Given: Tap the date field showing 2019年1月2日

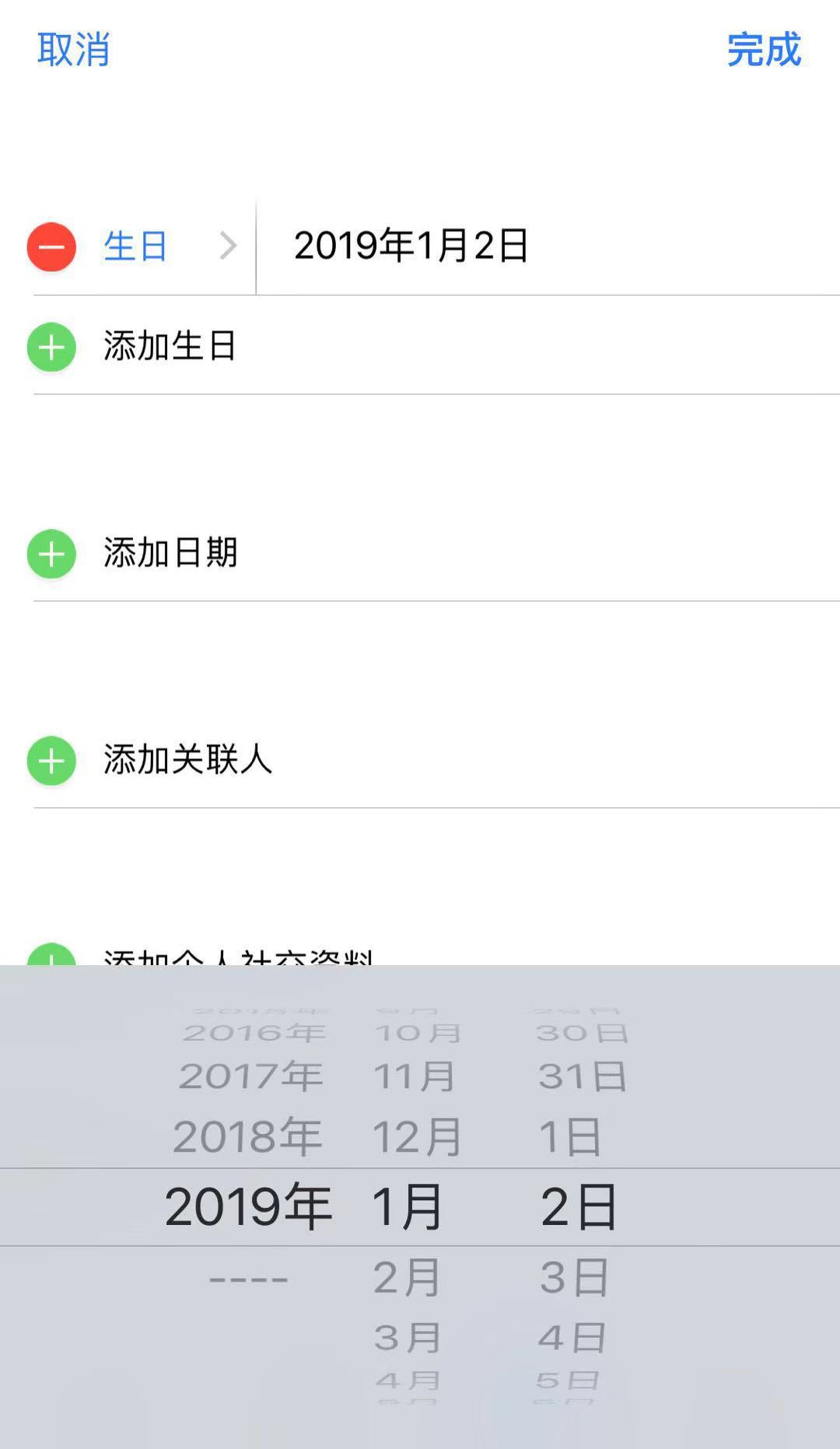Looking at the screenshot, I should coord(412,246).
